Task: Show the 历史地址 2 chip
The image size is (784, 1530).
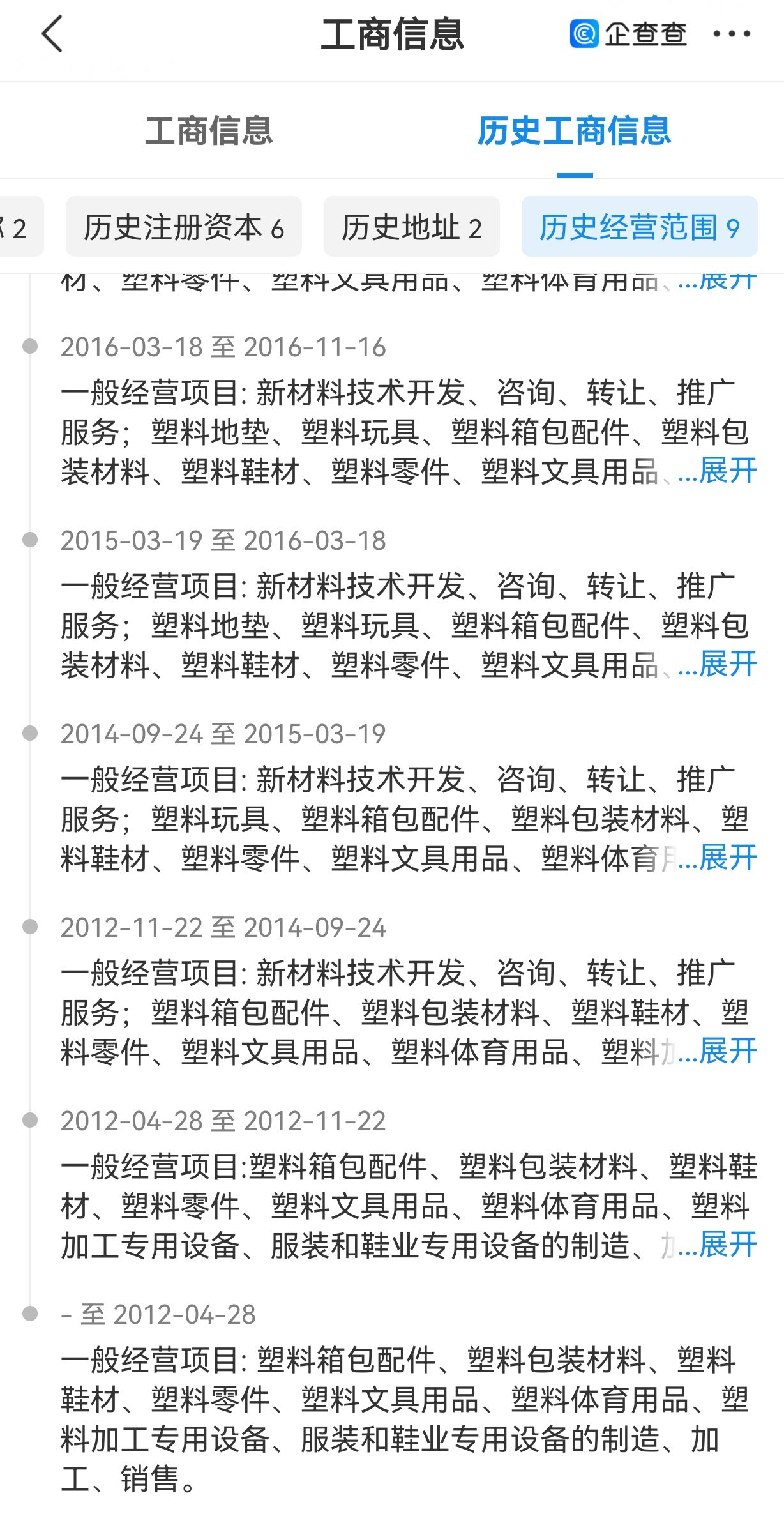Action: (x=411, y=228)
